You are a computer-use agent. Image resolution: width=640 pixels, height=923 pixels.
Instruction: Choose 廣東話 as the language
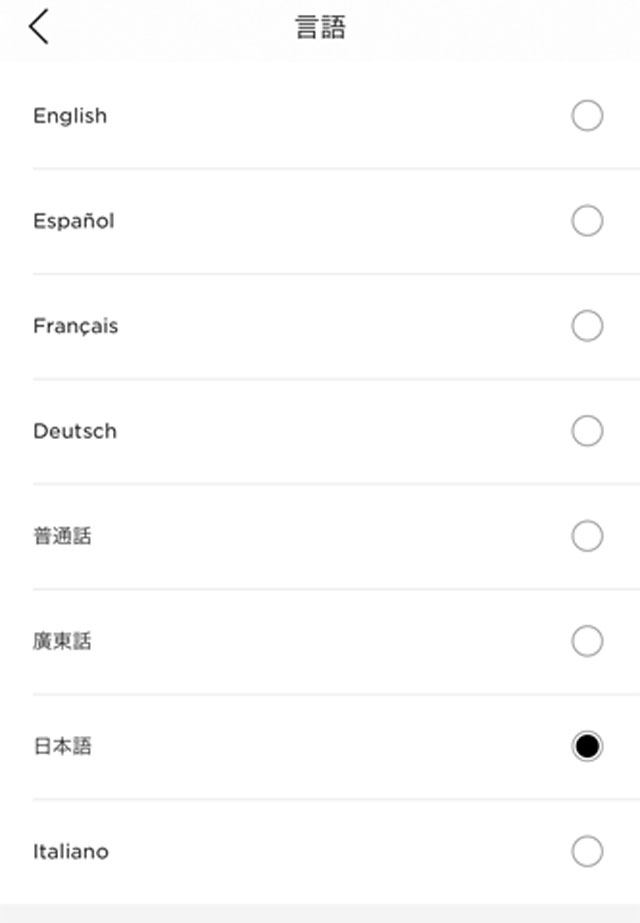(x=586, y=641)
